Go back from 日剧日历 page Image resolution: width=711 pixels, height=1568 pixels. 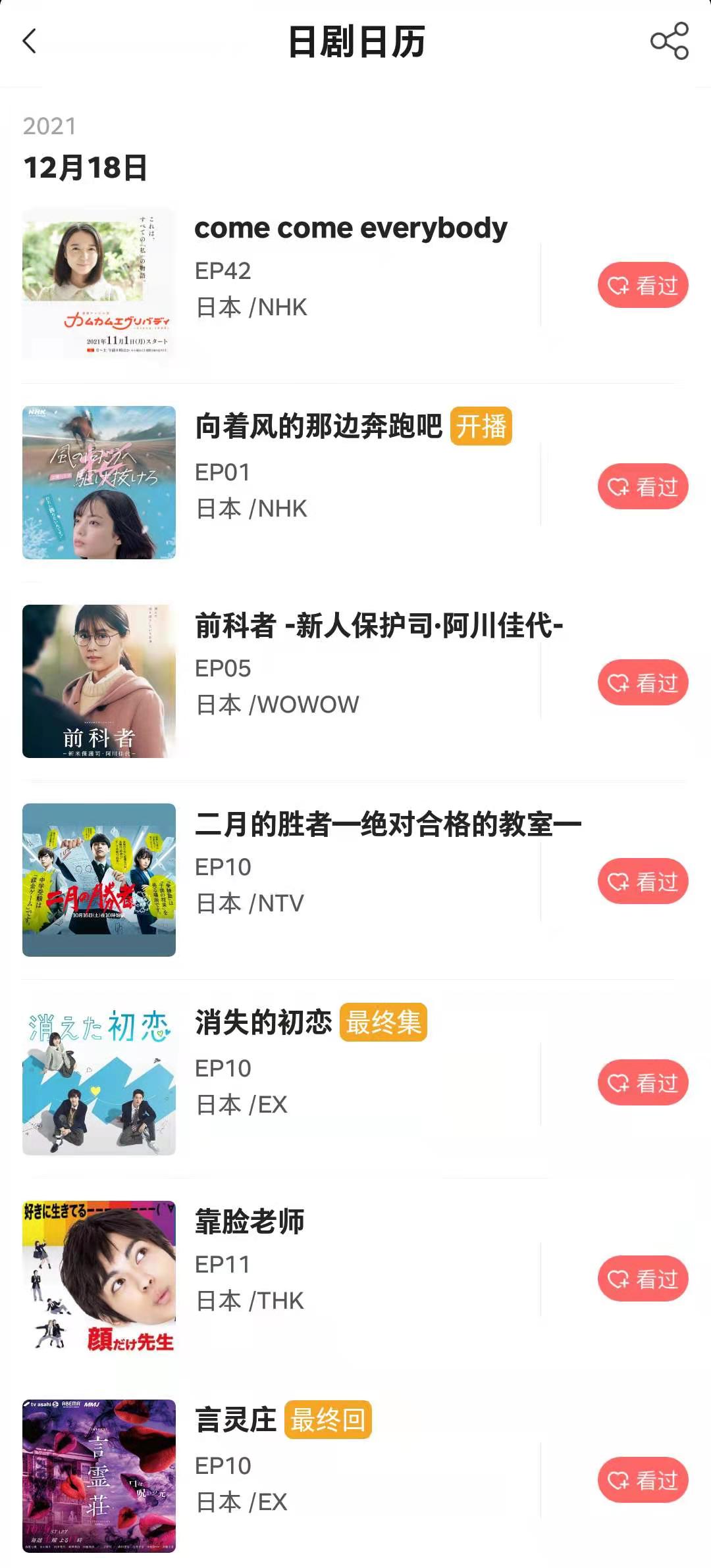tap(30, 41)
